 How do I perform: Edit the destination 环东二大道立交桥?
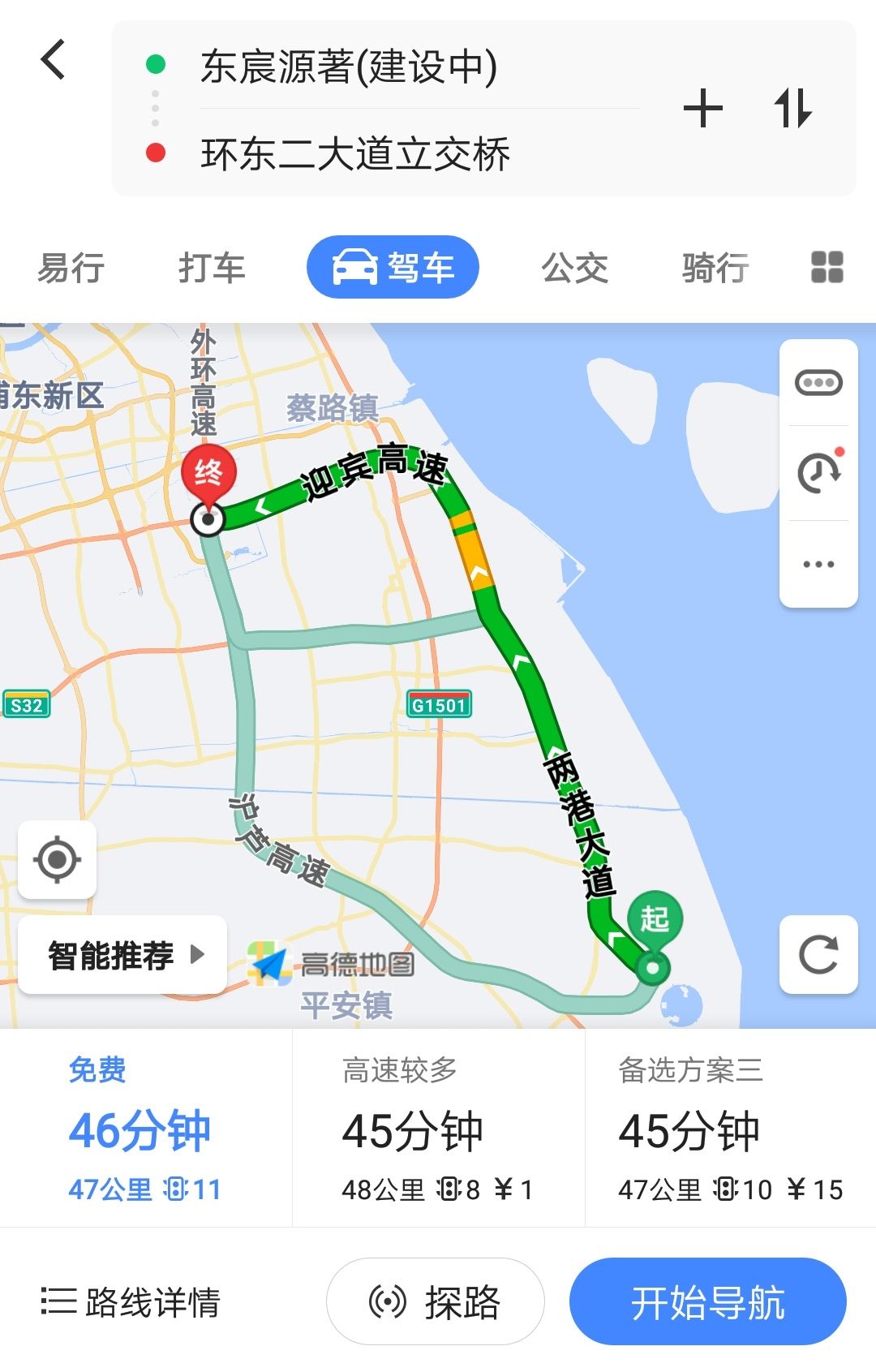coord(355,154)
